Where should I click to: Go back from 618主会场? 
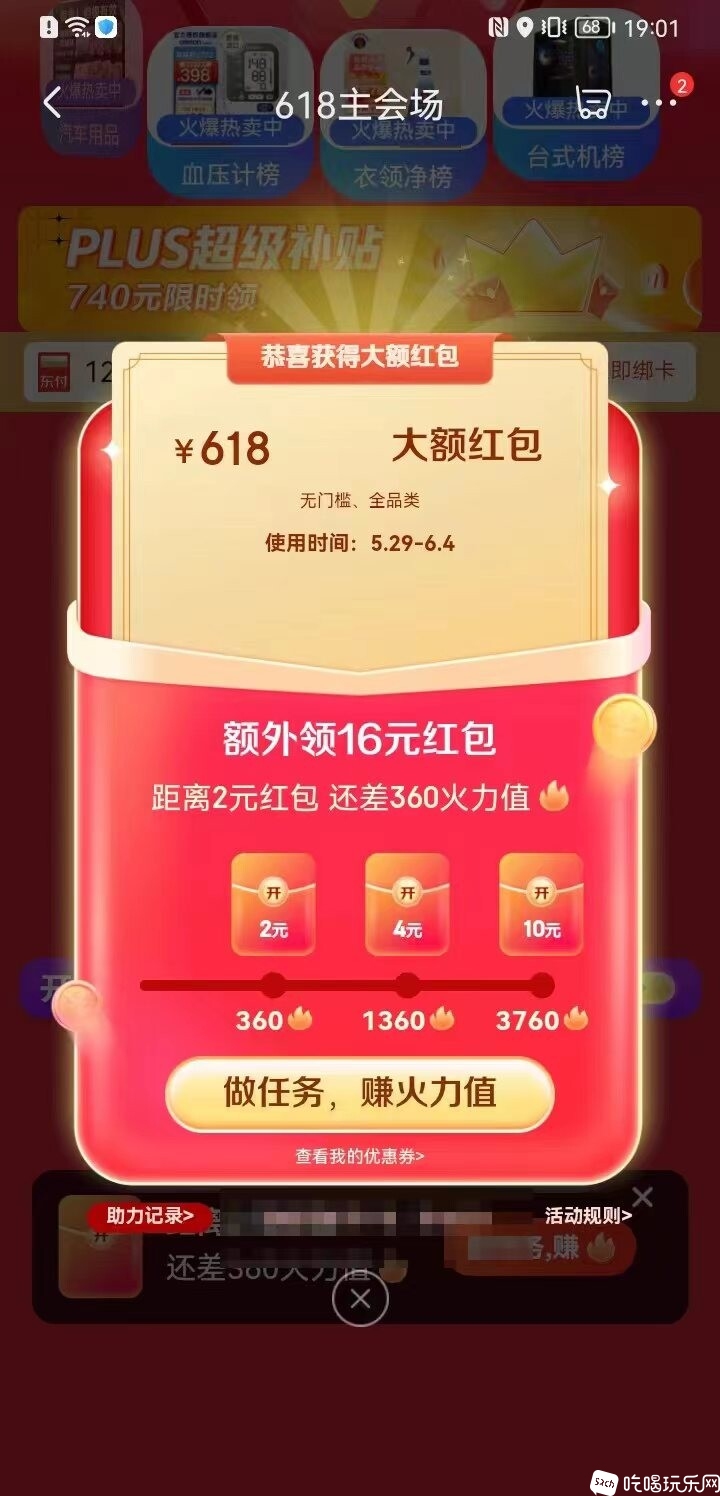(x=53, y=102)
